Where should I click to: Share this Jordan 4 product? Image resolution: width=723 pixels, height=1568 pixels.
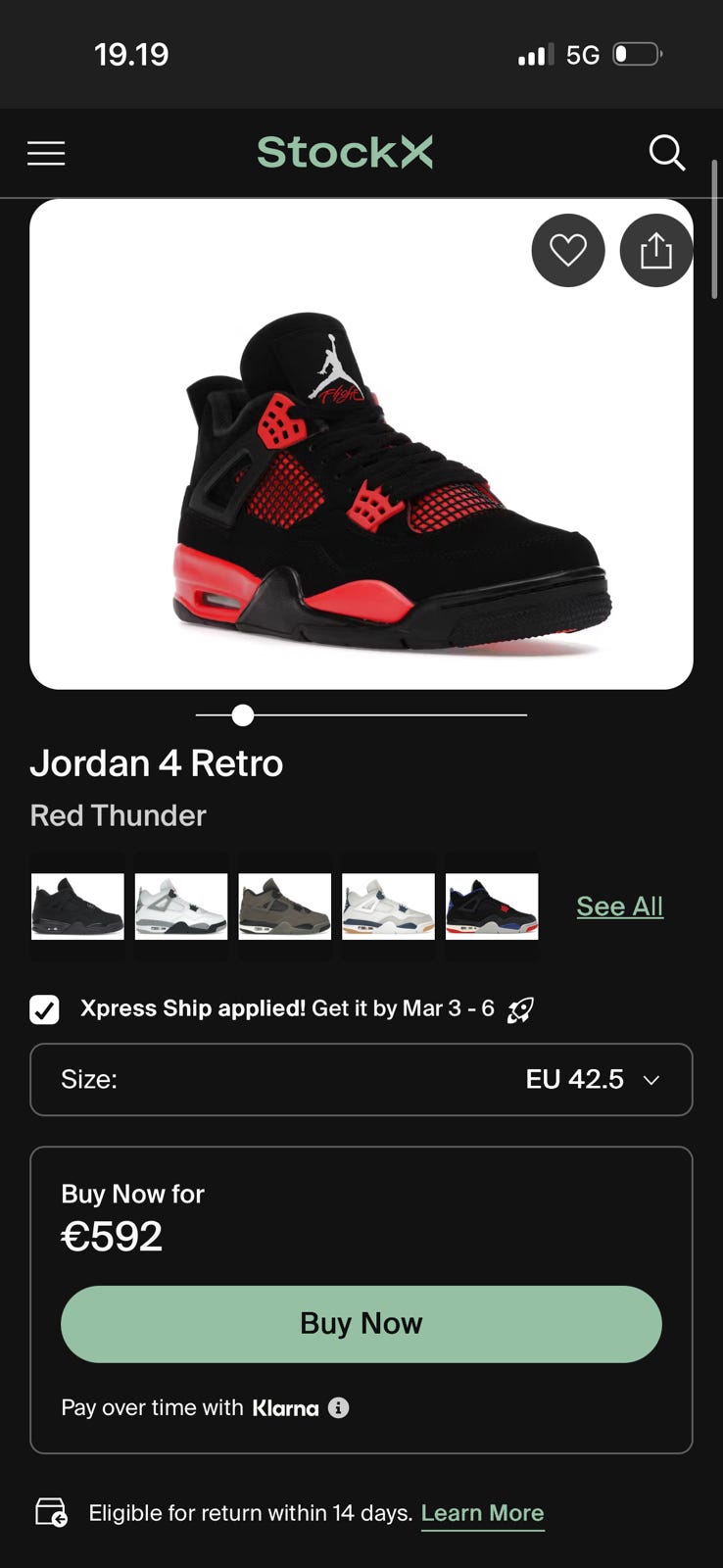pyautogui.click(x=655, y=251)
